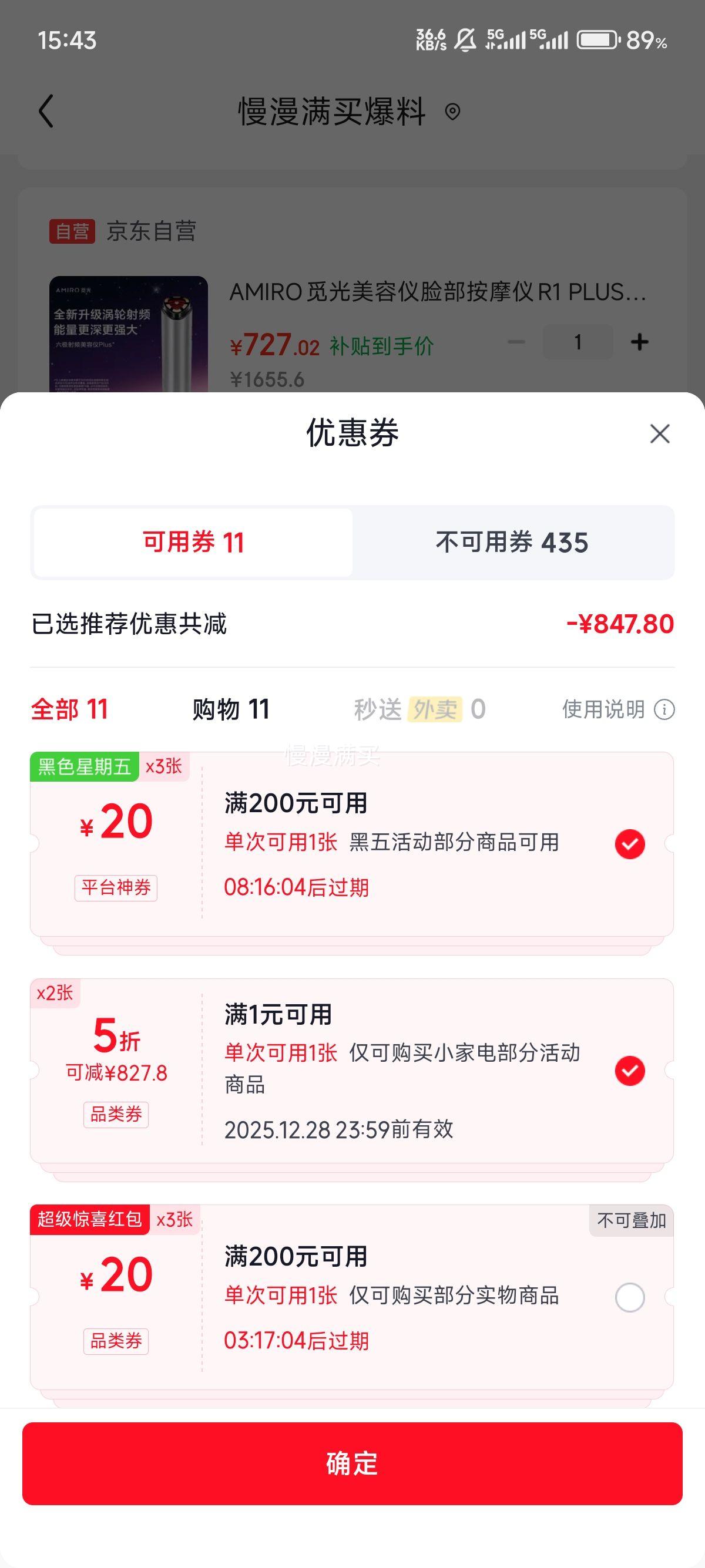The image size is (705, 1568).
Task: Decrease quantity with the minus stepper
Action: pos(516,342)
